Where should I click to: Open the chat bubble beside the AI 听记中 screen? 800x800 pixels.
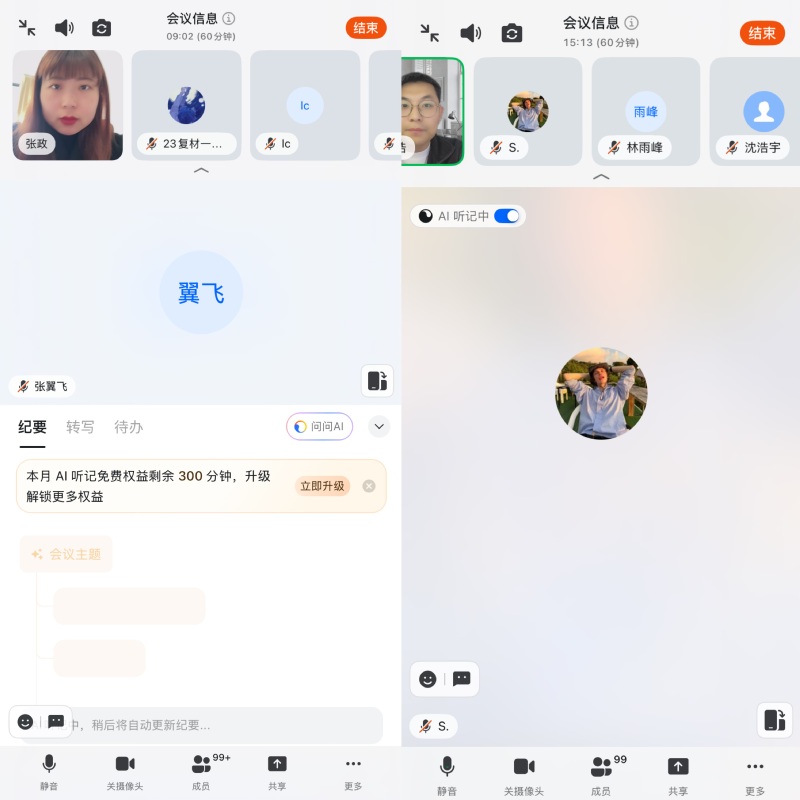click(461, 679)
